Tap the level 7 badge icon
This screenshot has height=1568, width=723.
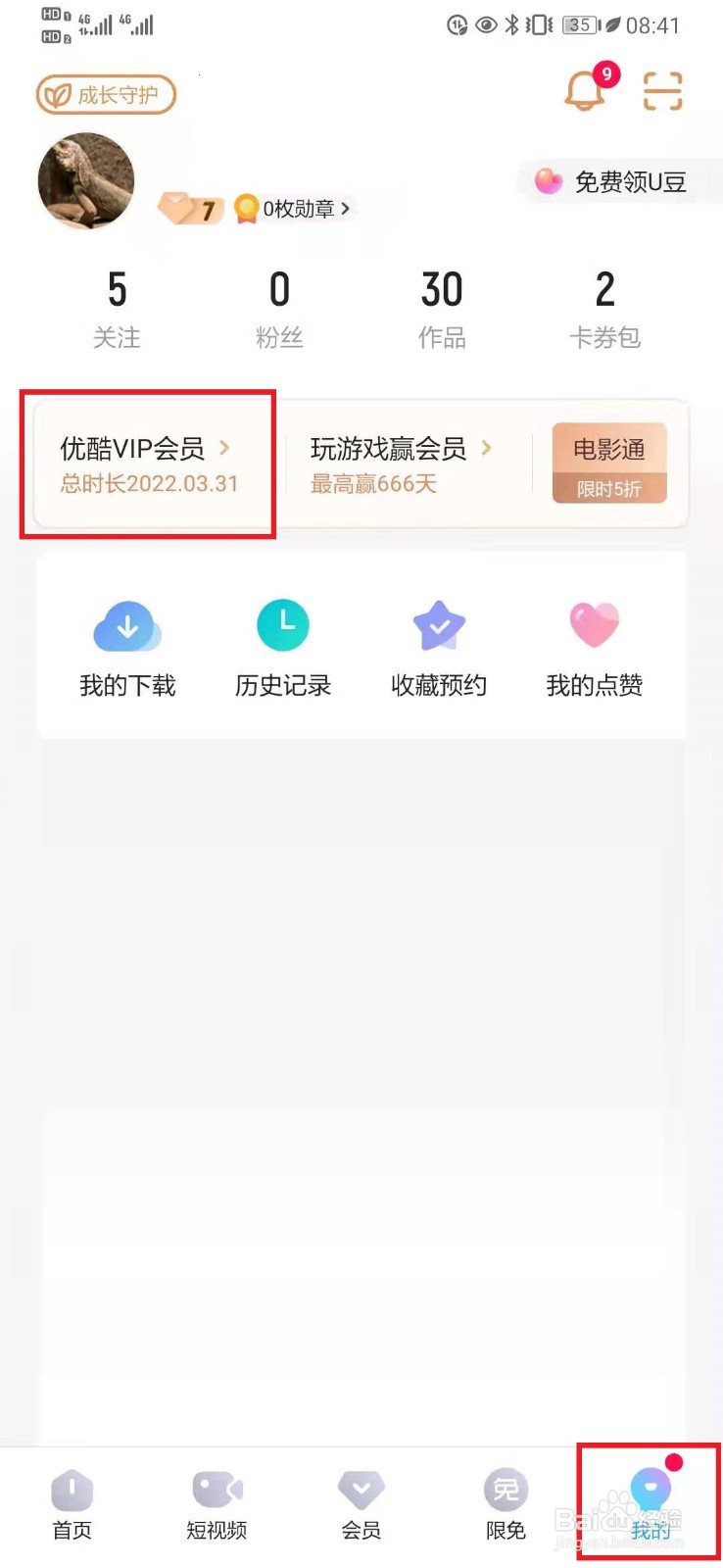pyautogui.click(x=188, y=208)
